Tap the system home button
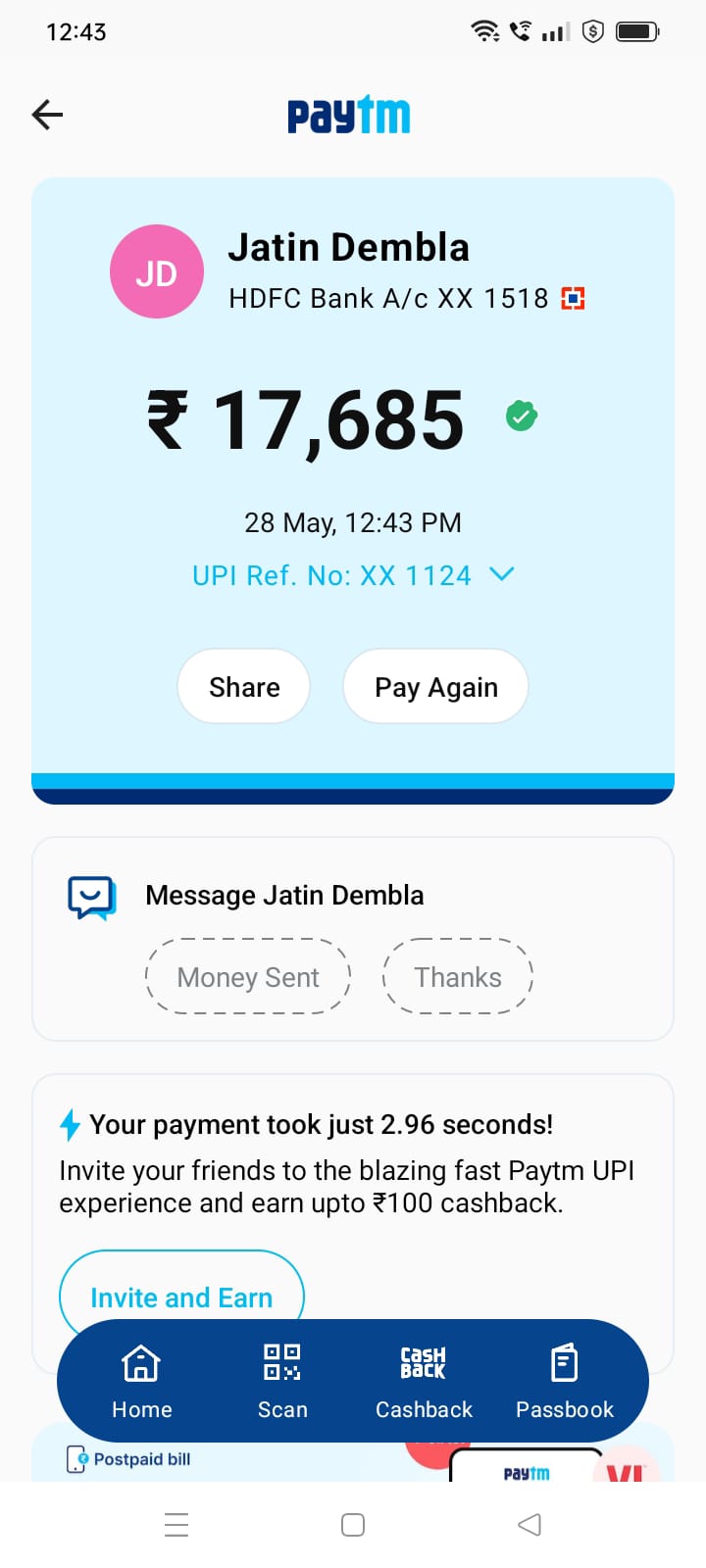The width and height of the screenshot is (706, 1568). [353, 1525]
